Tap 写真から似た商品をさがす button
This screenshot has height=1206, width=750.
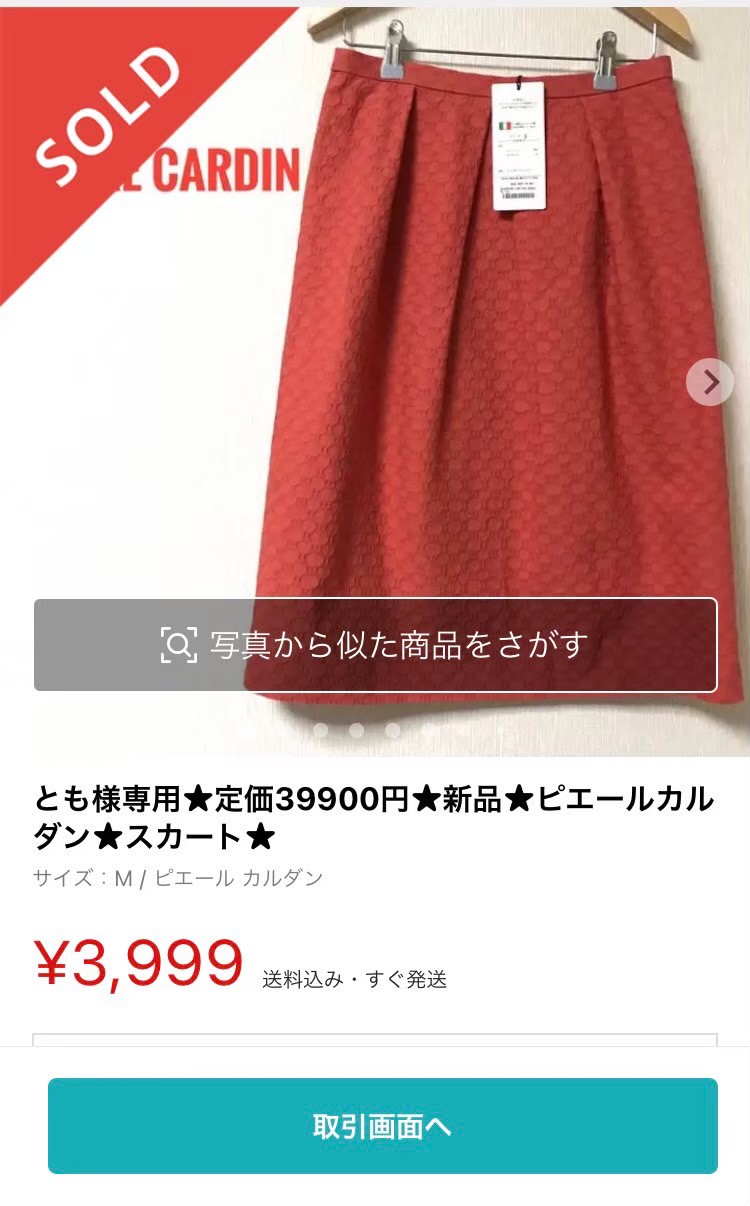click(x=375, y=645)
